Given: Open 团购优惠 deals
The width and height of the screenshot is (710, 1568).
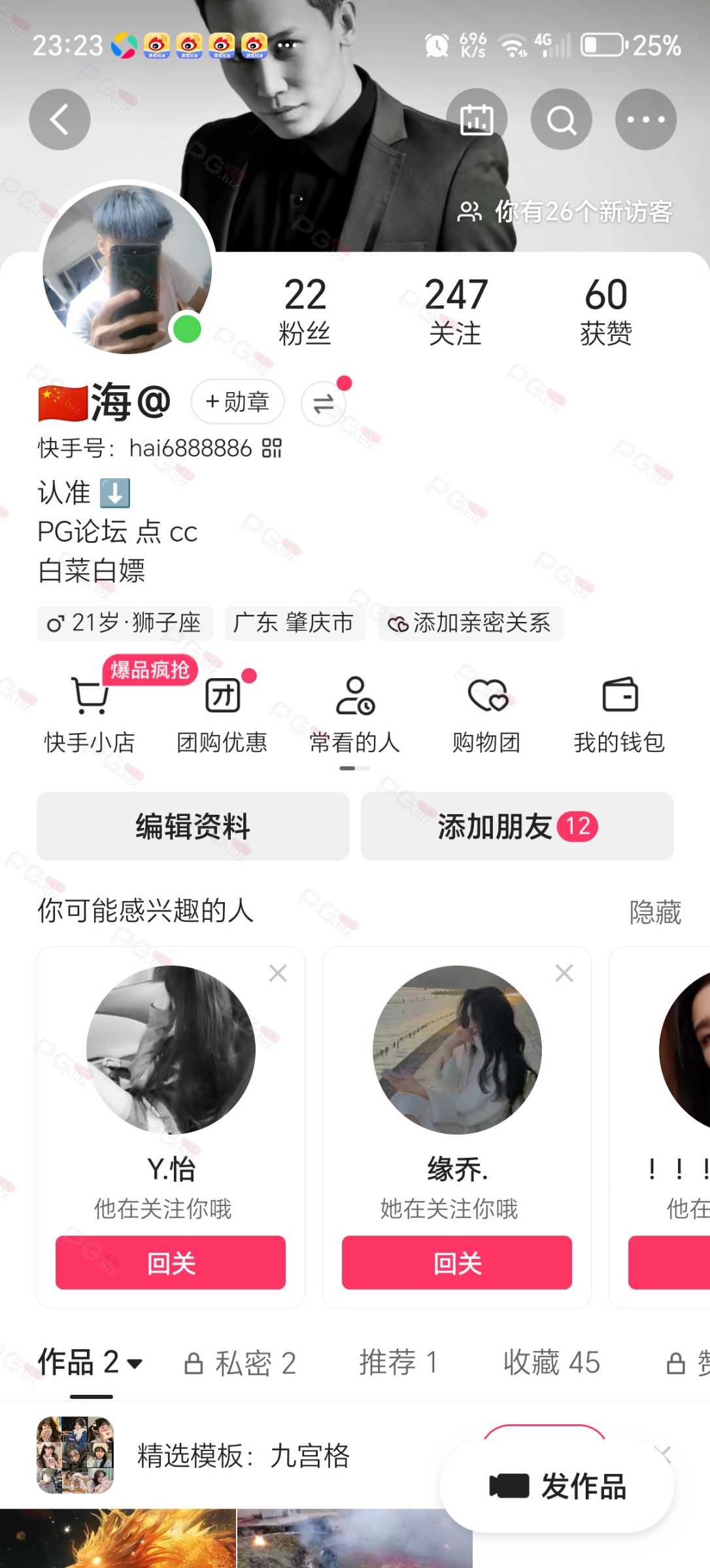Looking at the screenshot, I should [x=222, y=715].
